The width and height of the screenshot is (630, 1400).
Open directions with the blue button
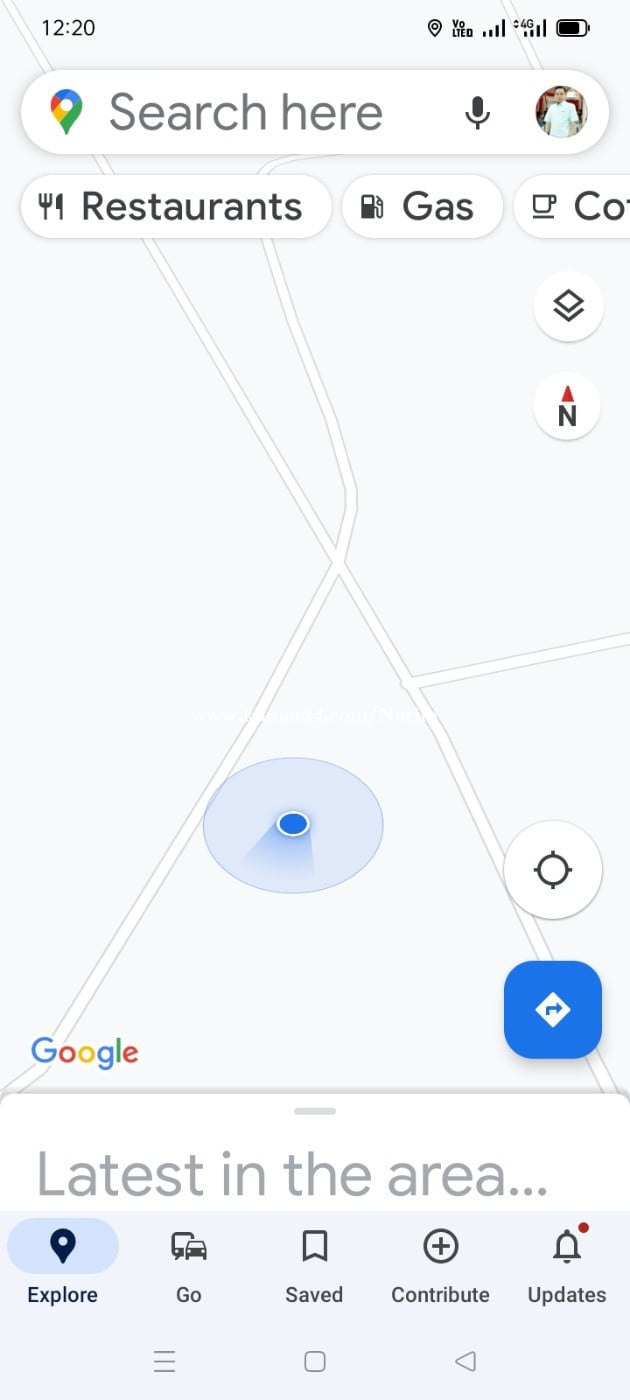pos(552,1010)
